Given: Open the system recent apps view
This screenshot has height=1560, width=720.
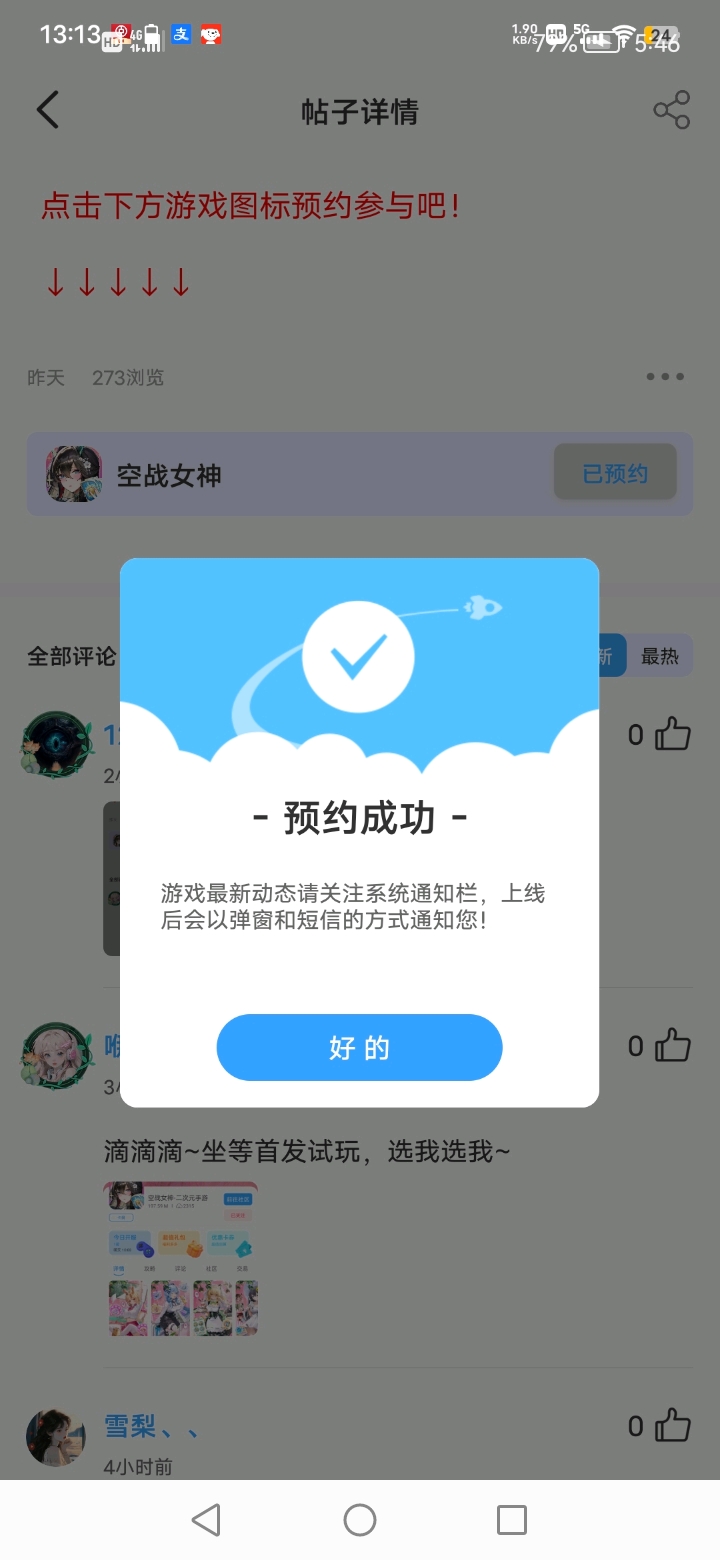Looking at the screenshot, I should (512, 1520).
